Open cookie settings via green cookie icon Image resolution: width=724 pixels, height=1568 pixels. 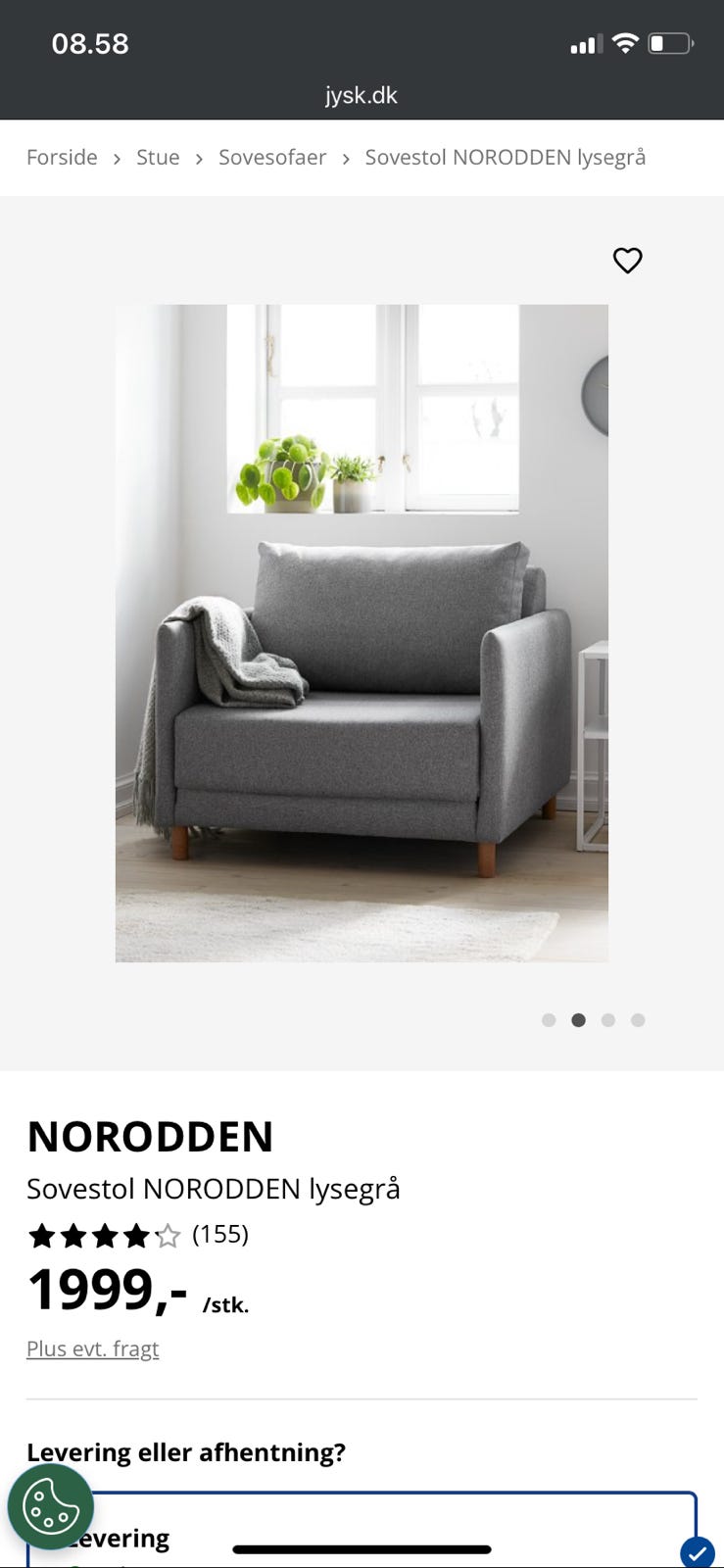tap(51, 1506)
